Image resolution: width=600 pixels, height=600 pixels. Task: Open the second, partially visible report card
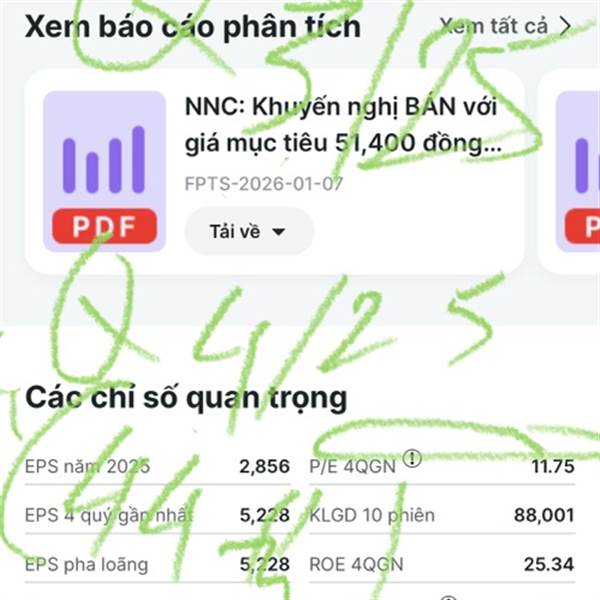(569, 171)
